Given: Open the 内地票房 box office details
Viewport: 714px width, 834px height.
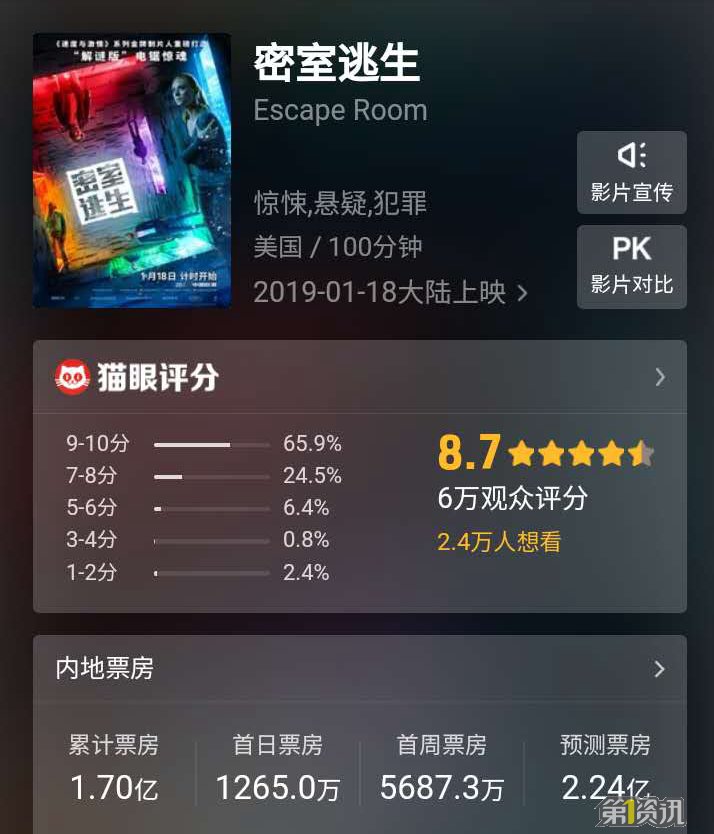Looking at the screenshot, I should [659, 668].
